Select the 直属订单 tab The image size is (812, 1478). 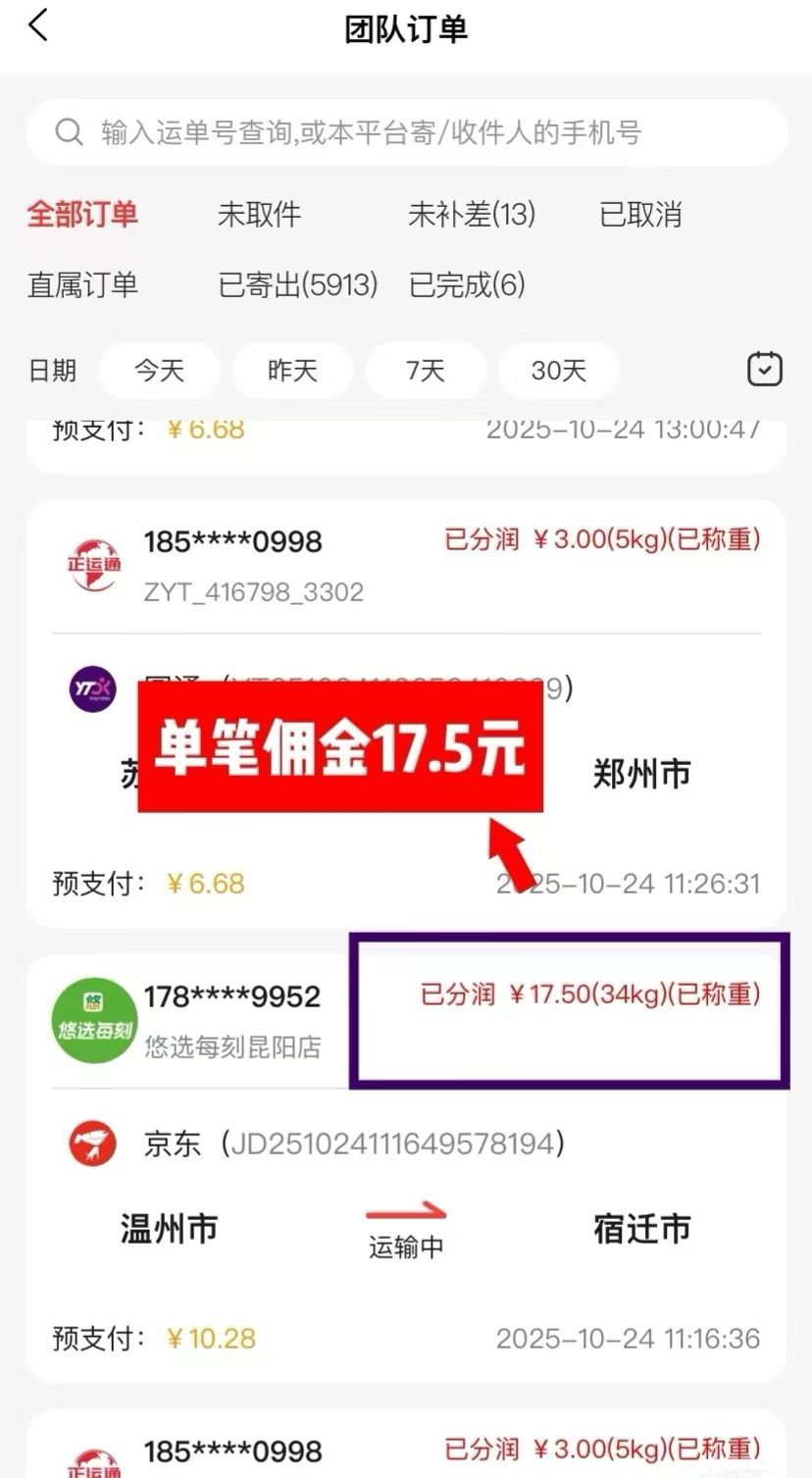tap(81, 285)
